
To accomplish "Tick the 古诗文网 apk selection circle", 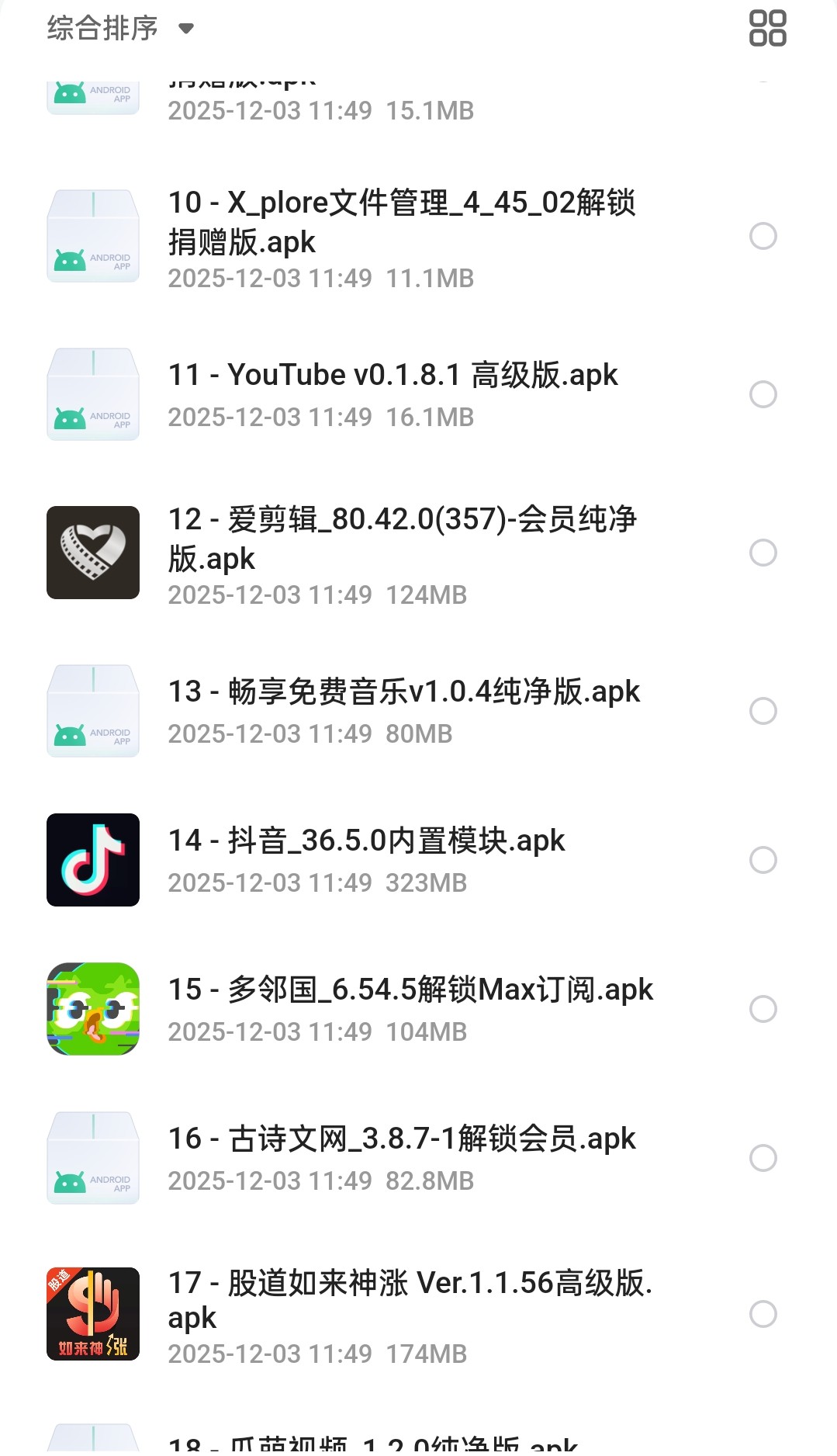I will coord(763,1158).
